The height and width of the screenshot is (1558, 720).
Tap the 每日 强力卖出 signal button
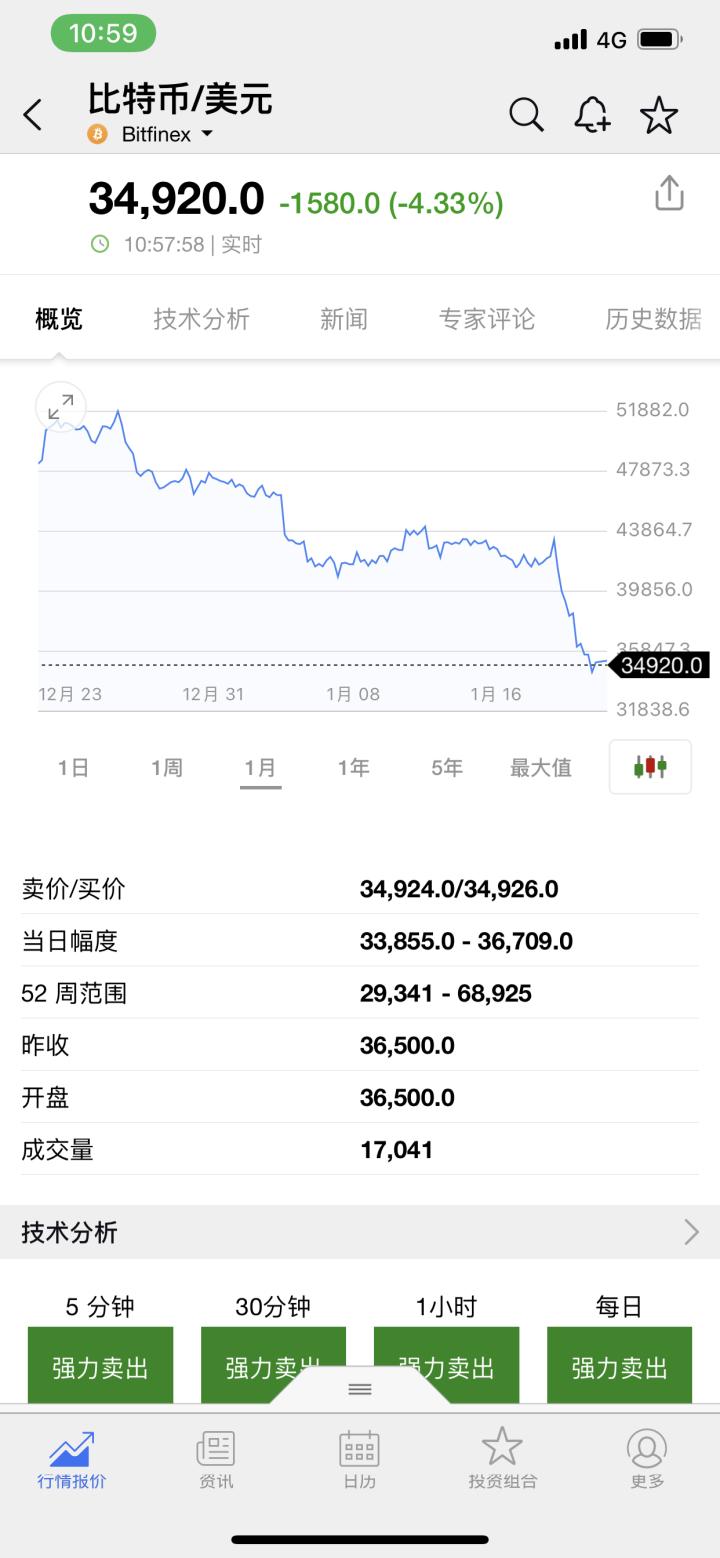(619, 1367)
